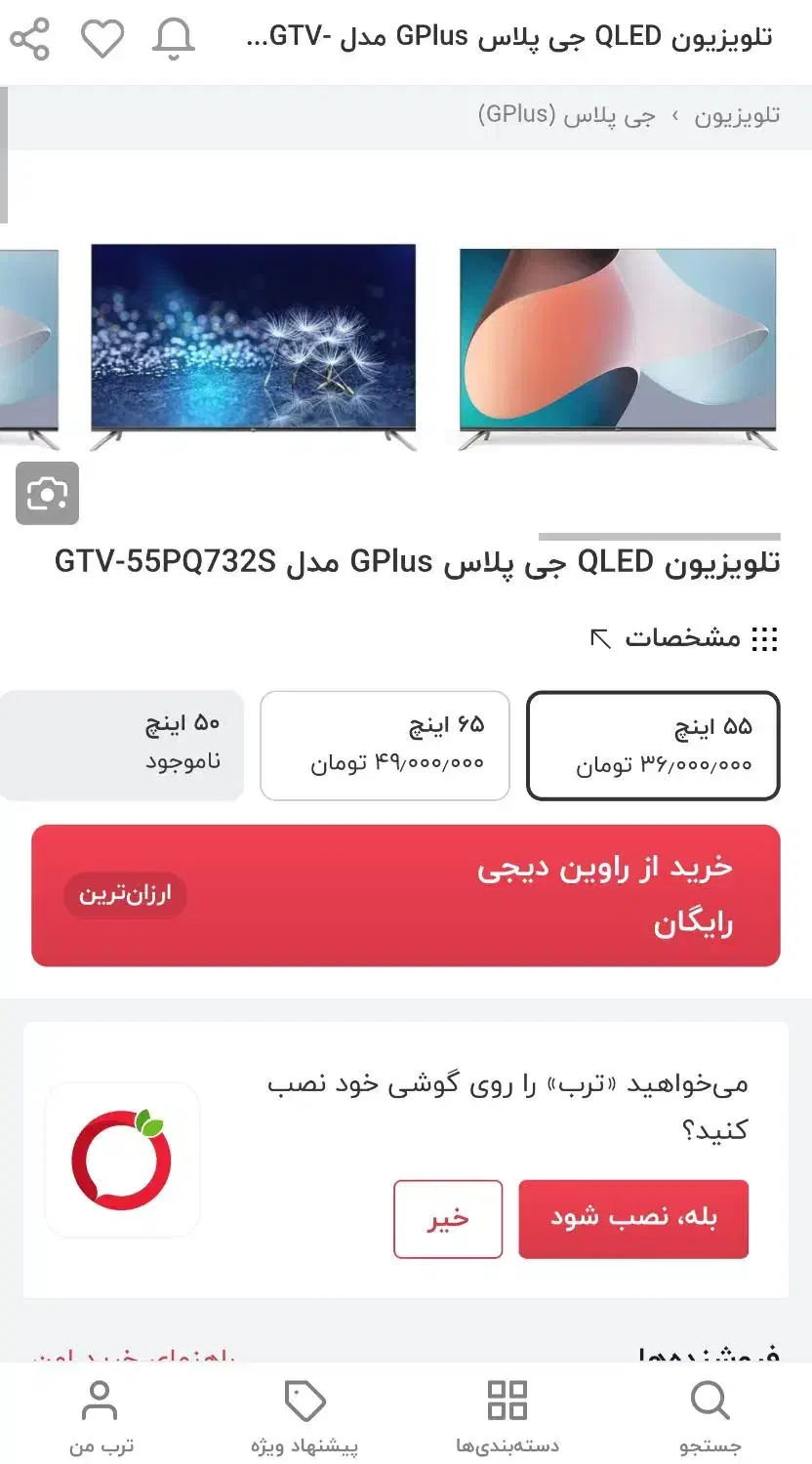Viewport: 812px width, 1464px height.
Task: Switch to the جستجو search tab
Action: 710,1417
